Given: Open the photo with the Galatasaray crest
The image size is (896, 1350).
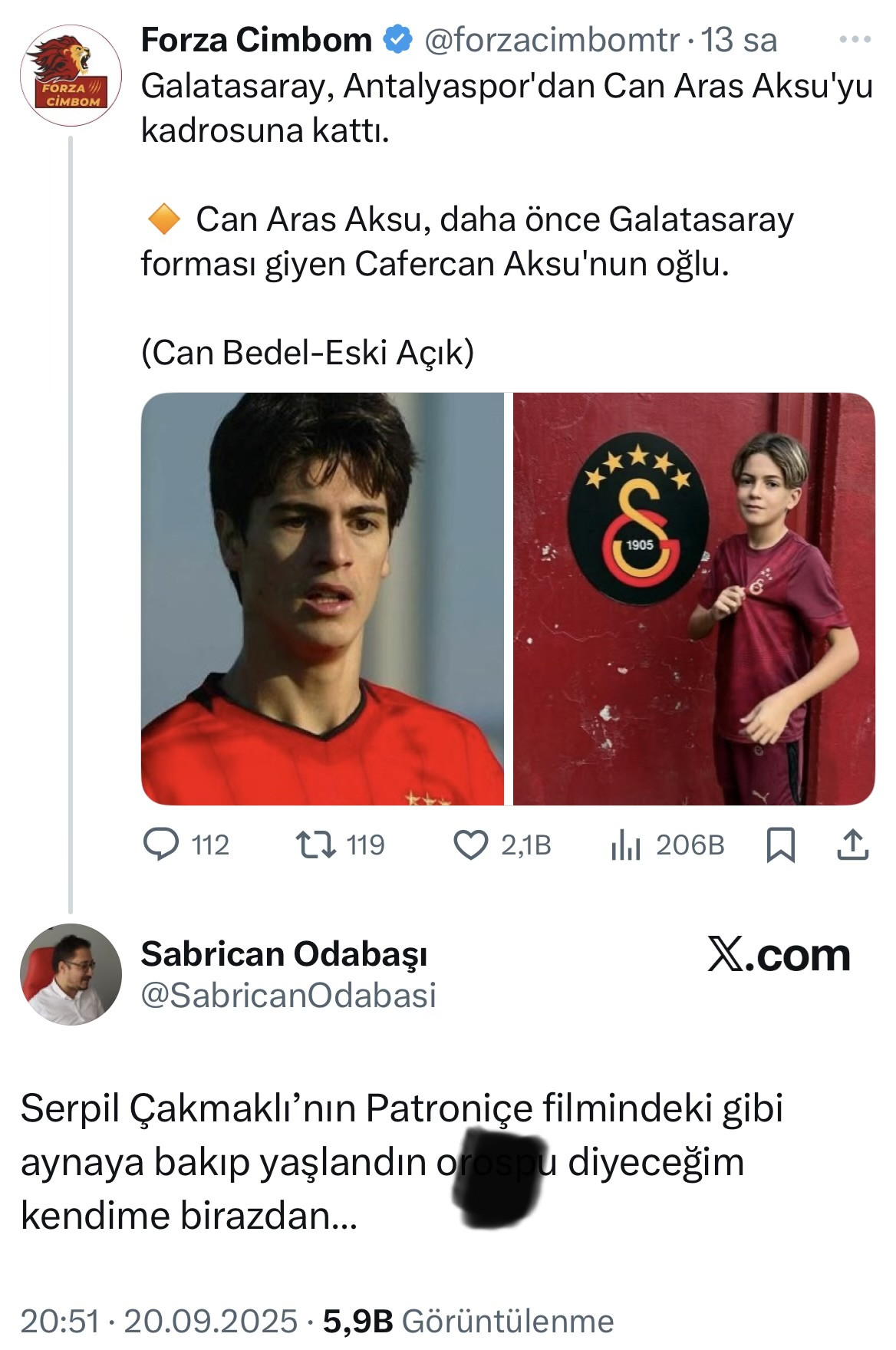Looking at the screenshot, I should (x=693, y=598).
